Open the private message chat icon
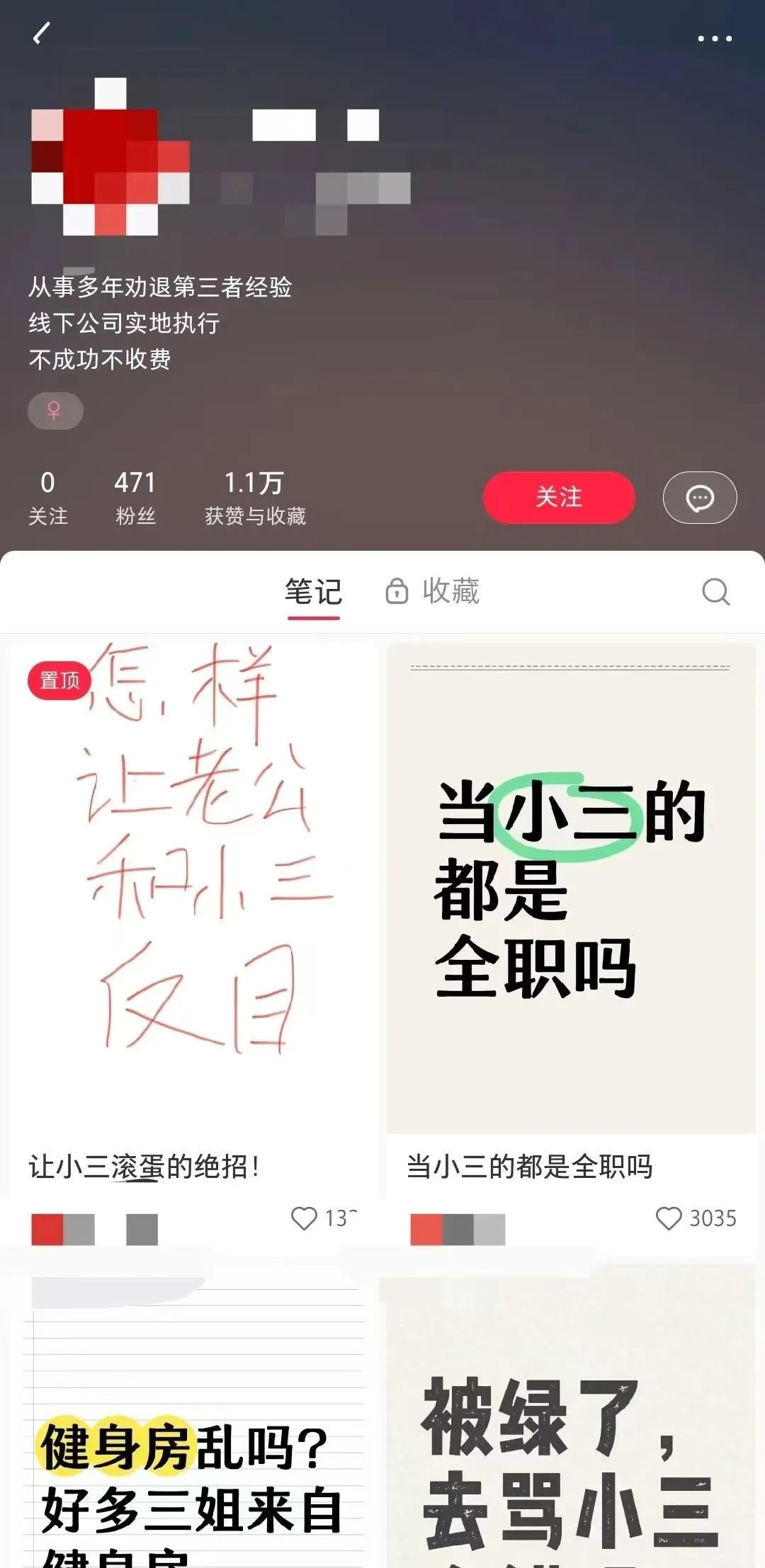The image size is (765, 1568). pos(700,498)
